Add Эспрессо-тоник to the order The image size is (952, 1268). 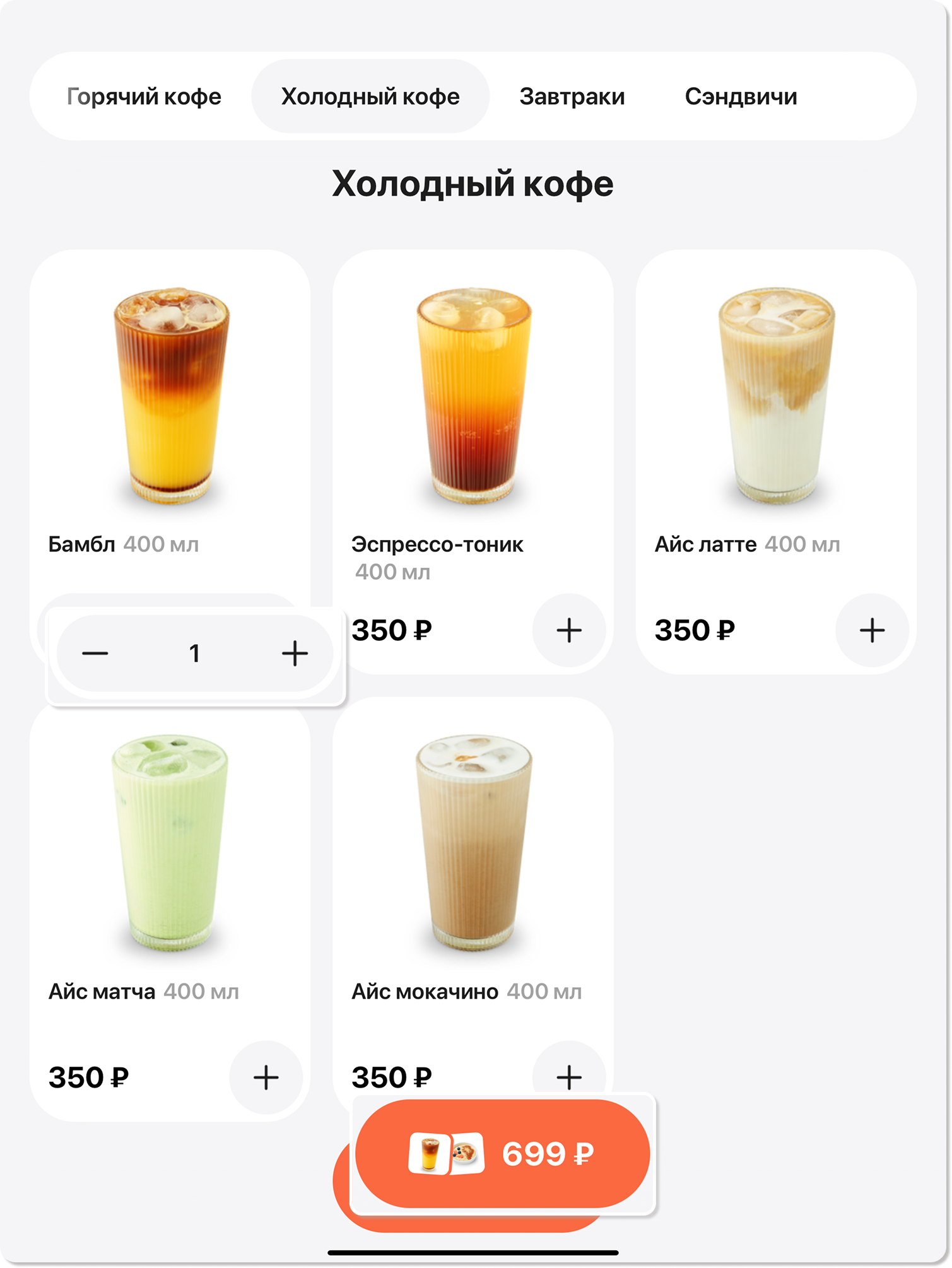[x=568, y=630]
